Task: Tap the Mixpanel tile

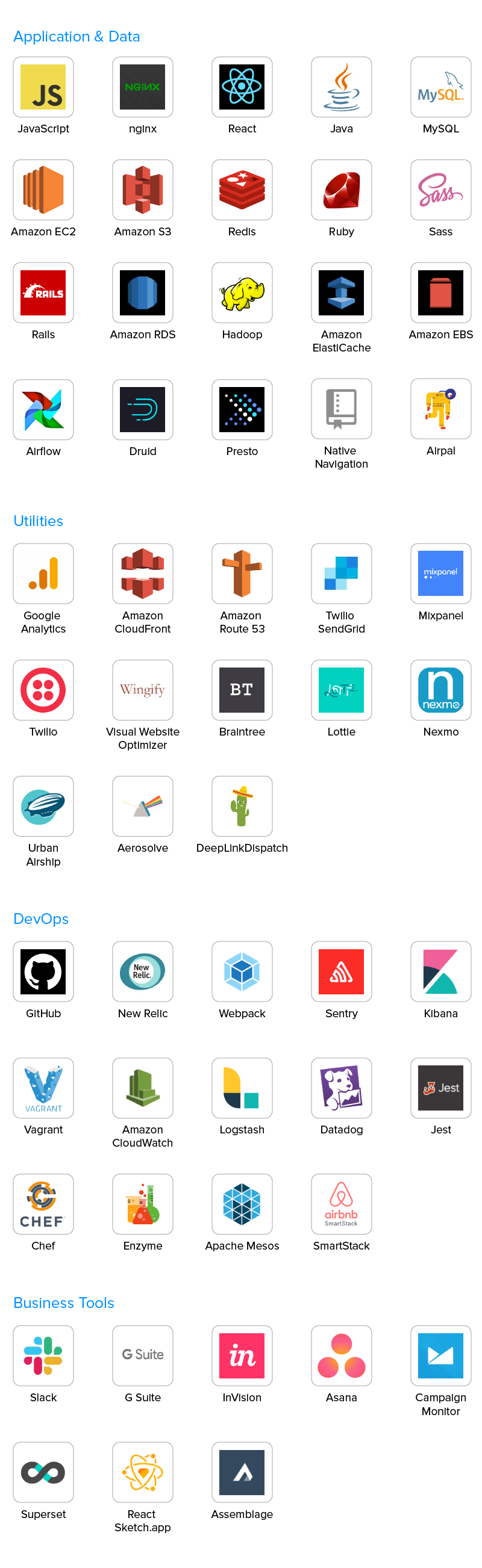Action: pos(440,574)
